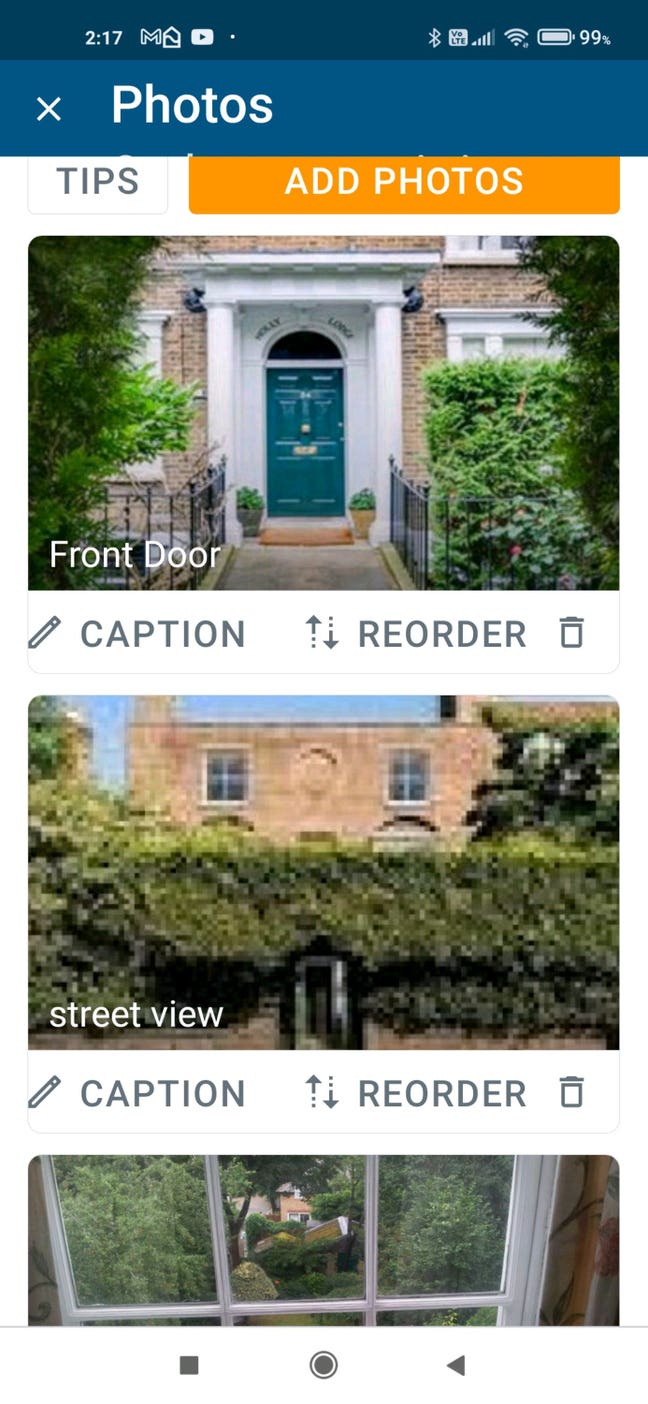Delete the street view photo
Viewport: 648px width, 1404px height.
571,1093
